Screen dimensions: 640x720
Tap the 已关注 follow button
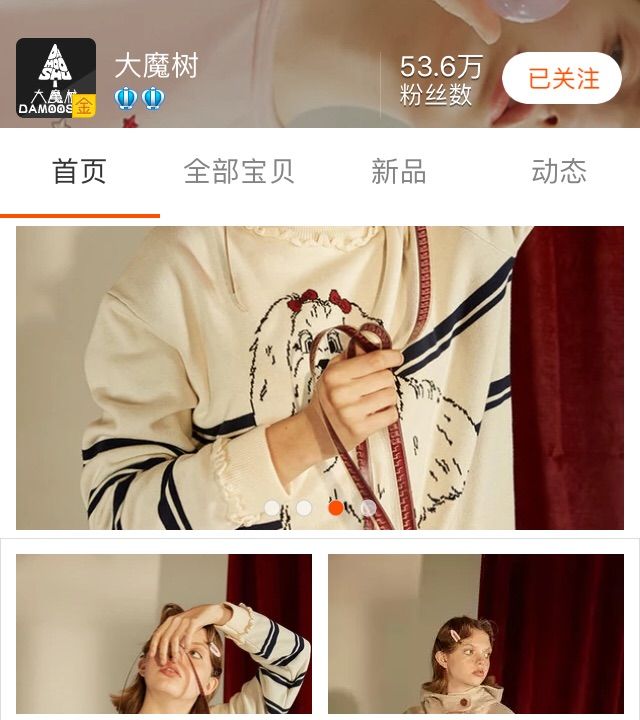562,79
